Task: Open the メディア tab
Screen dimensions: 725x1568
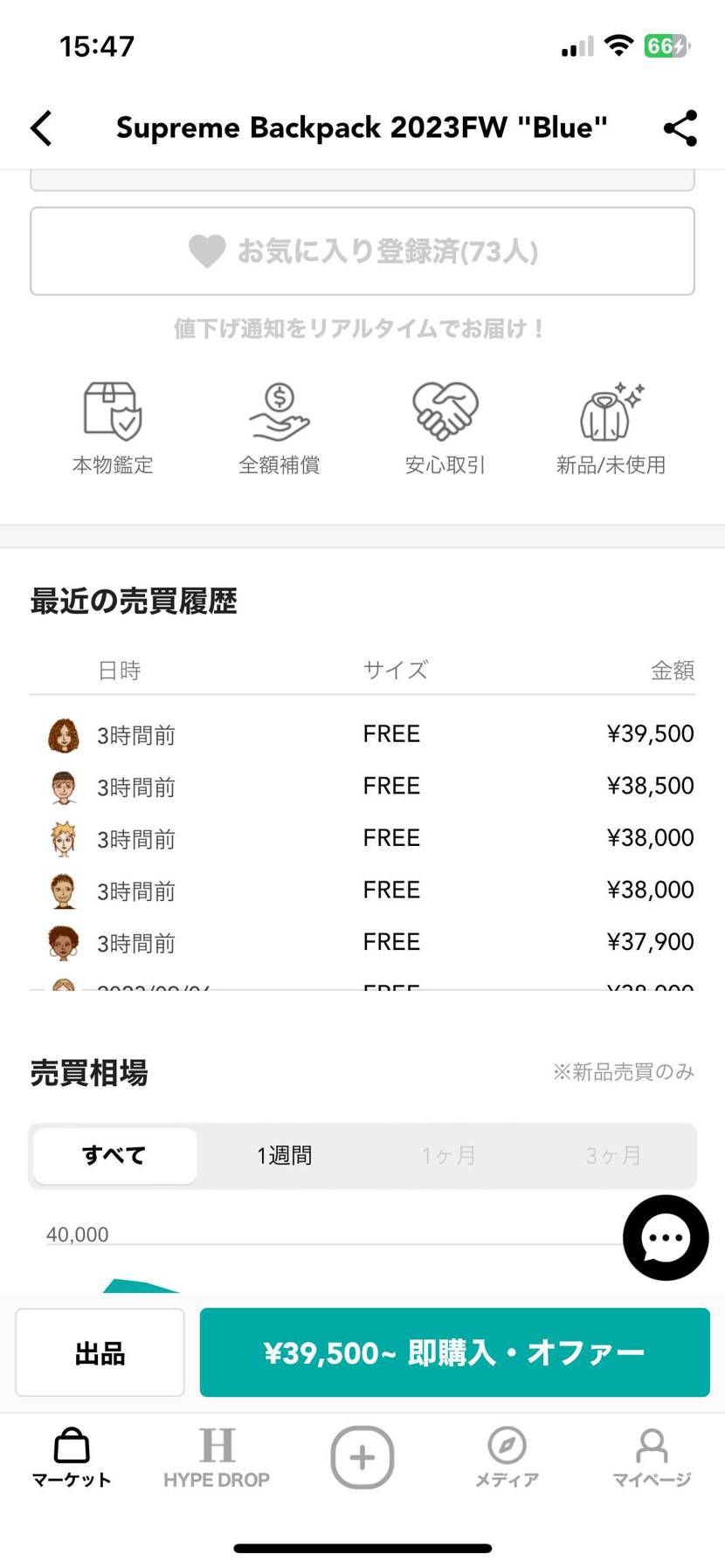Action: click(x=507, y=1457)
